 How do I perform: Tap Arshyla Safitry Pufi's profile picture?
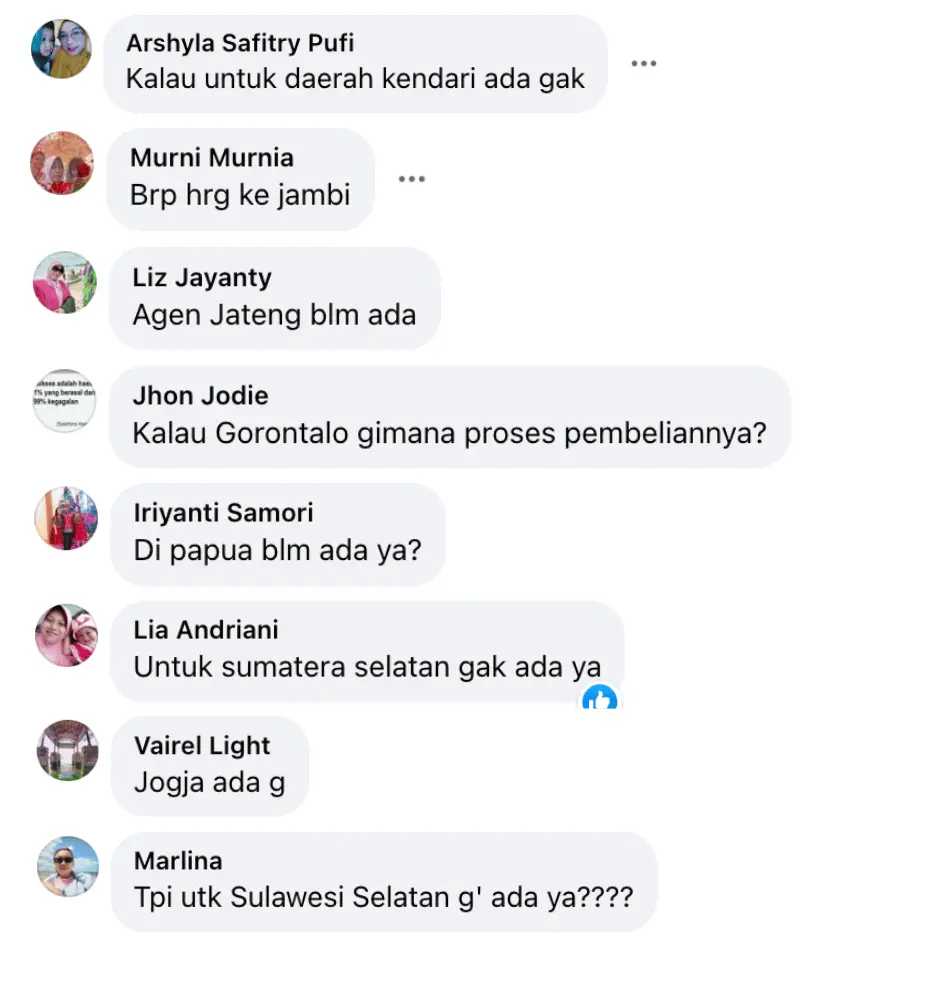62,49
